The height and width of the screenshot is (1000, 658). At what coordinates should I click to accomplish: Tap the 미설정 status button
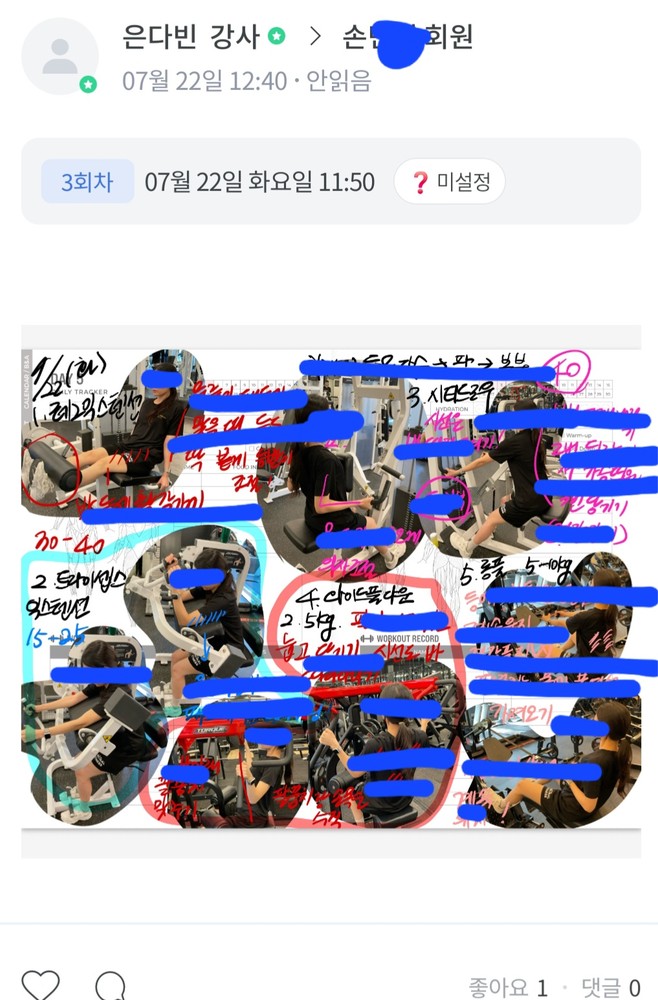coord(449,182)
